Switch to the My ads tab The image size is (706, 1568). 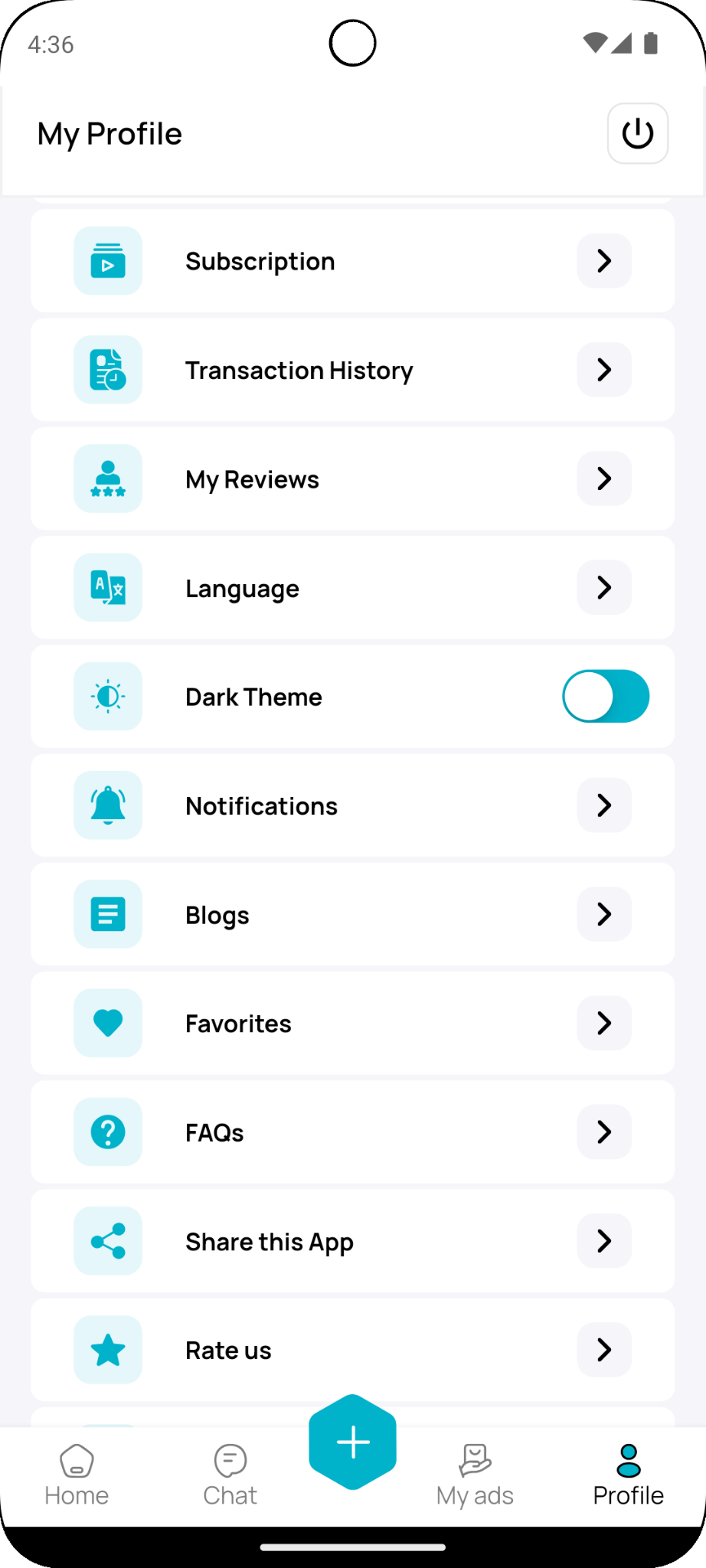pos(475,1475)
